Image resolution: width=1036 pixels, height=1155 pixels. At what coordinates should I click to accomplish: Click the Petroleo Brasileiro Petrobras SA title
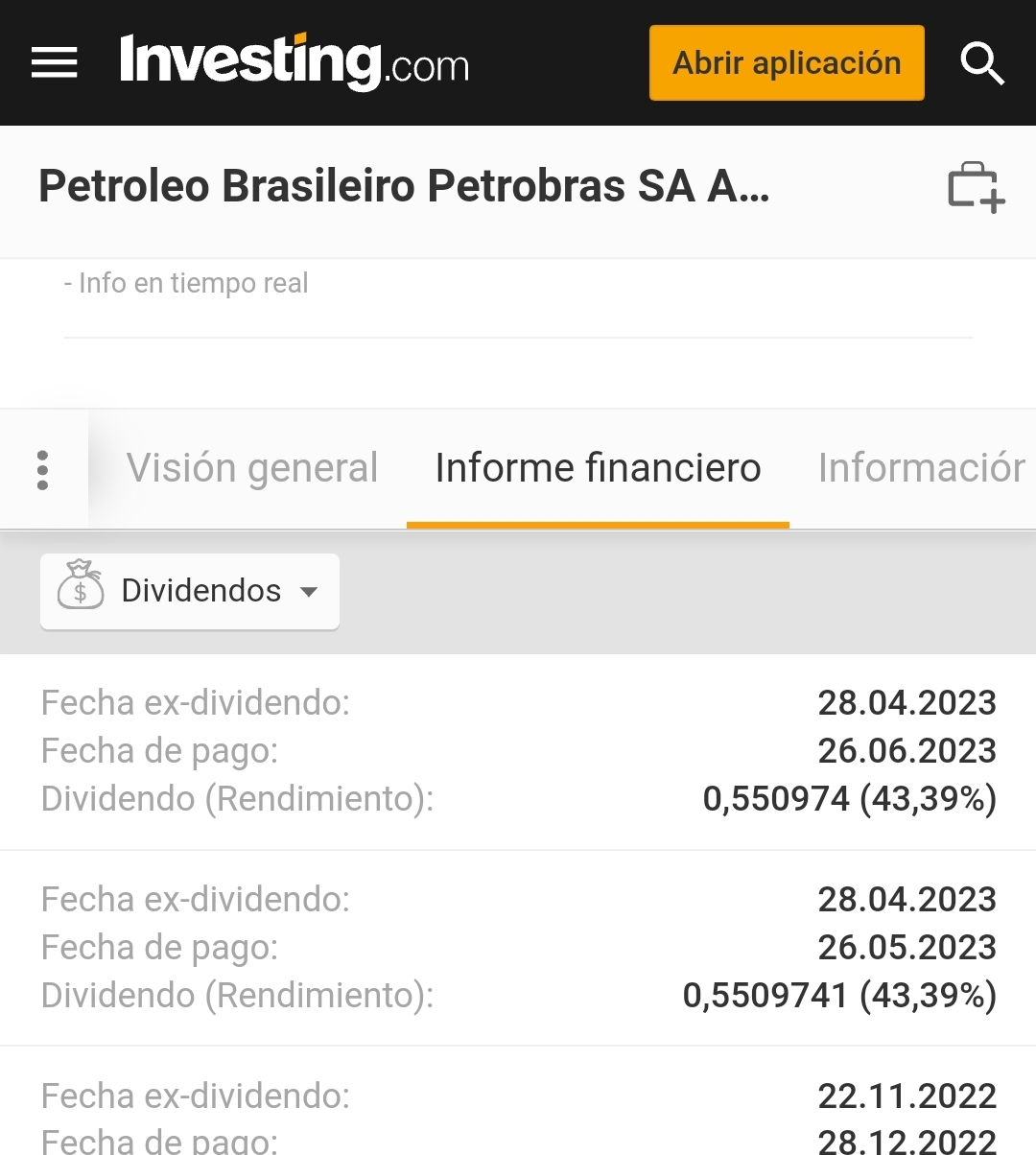[405, 186]
